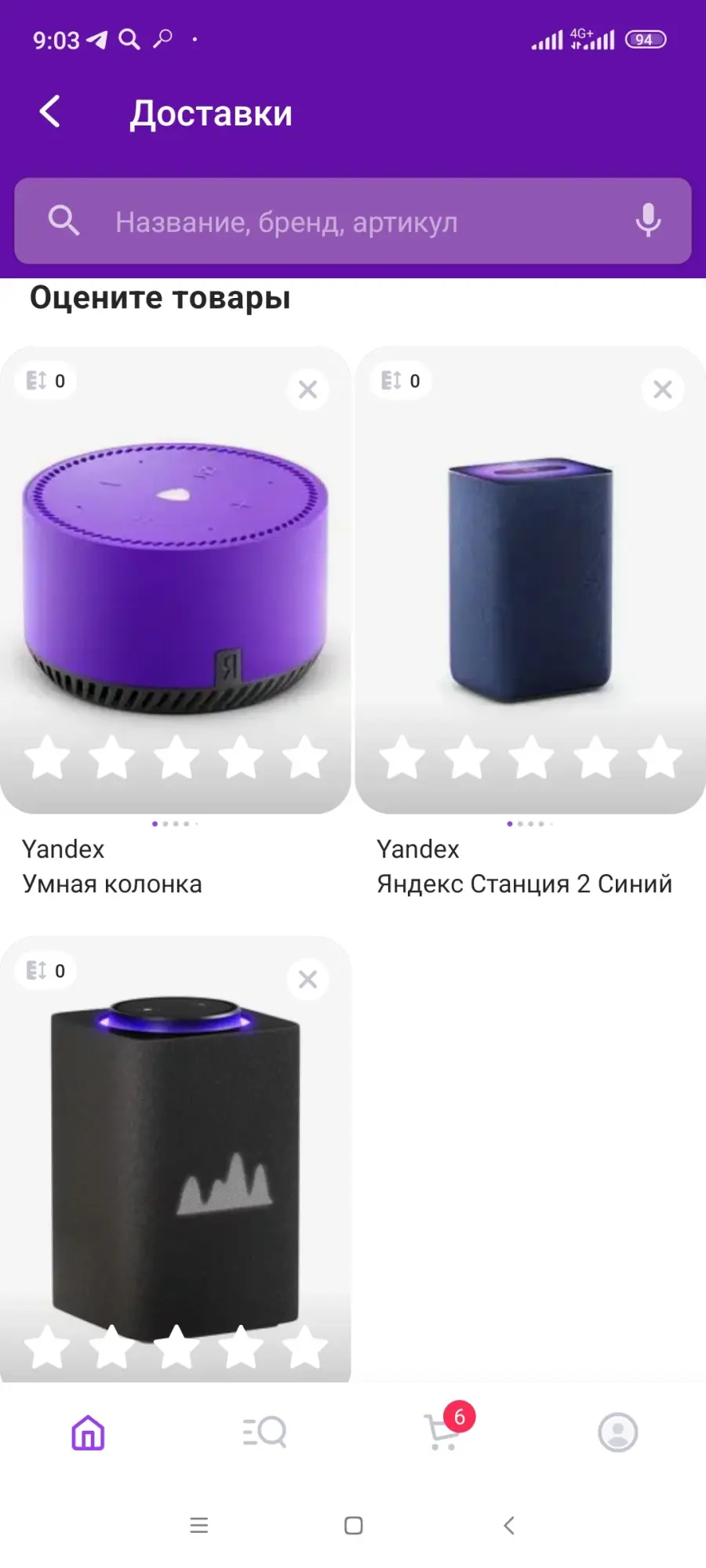Viewport: 706px width, 1568px height.
Task: Give Яндекс Станция 2 Синий one star
Action: tap(402, 757)
